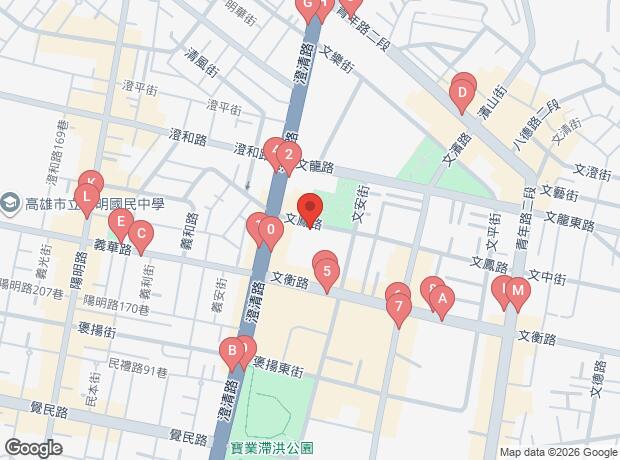
Task: Tap map marker G at the top
Action: point(308,8)
